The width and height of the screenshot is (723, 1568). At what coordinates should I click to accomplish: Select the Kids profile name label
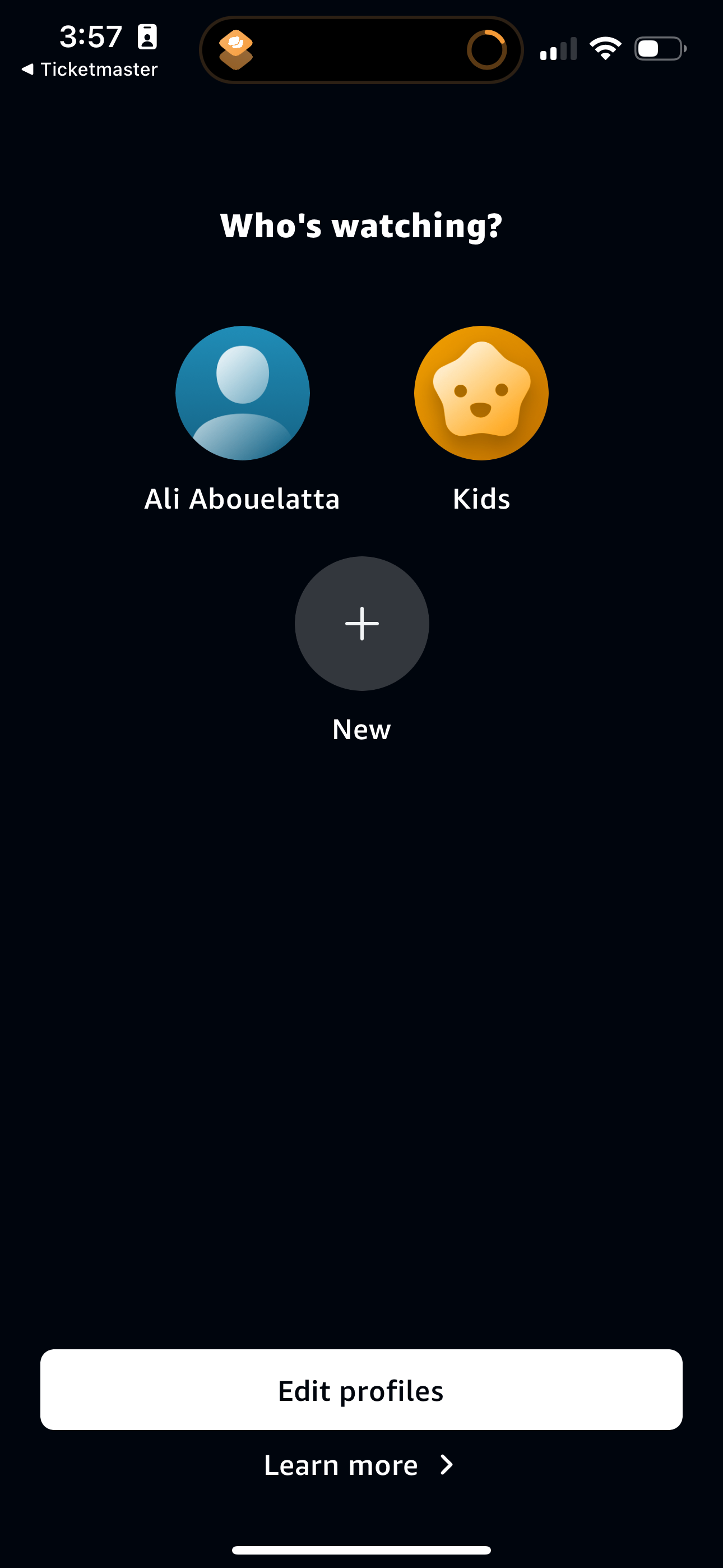pos(481,499)
